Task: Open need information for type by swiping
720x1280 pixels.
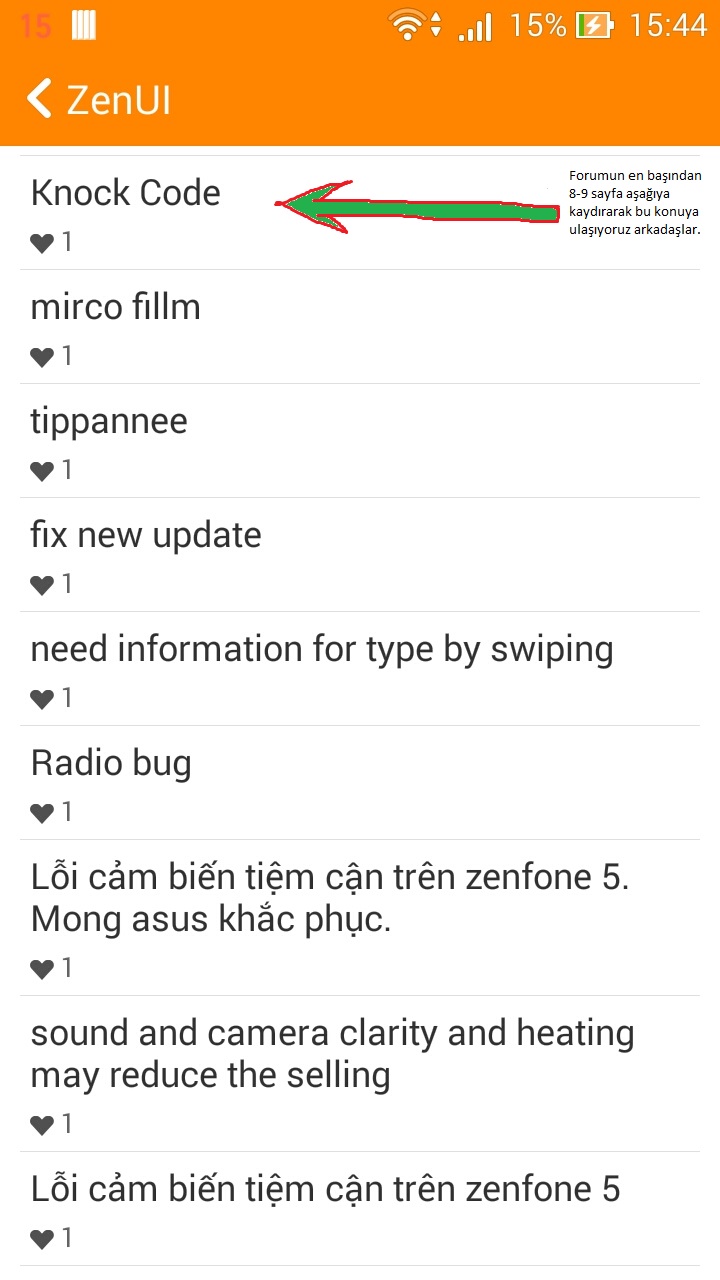Action: click(322, 649)
